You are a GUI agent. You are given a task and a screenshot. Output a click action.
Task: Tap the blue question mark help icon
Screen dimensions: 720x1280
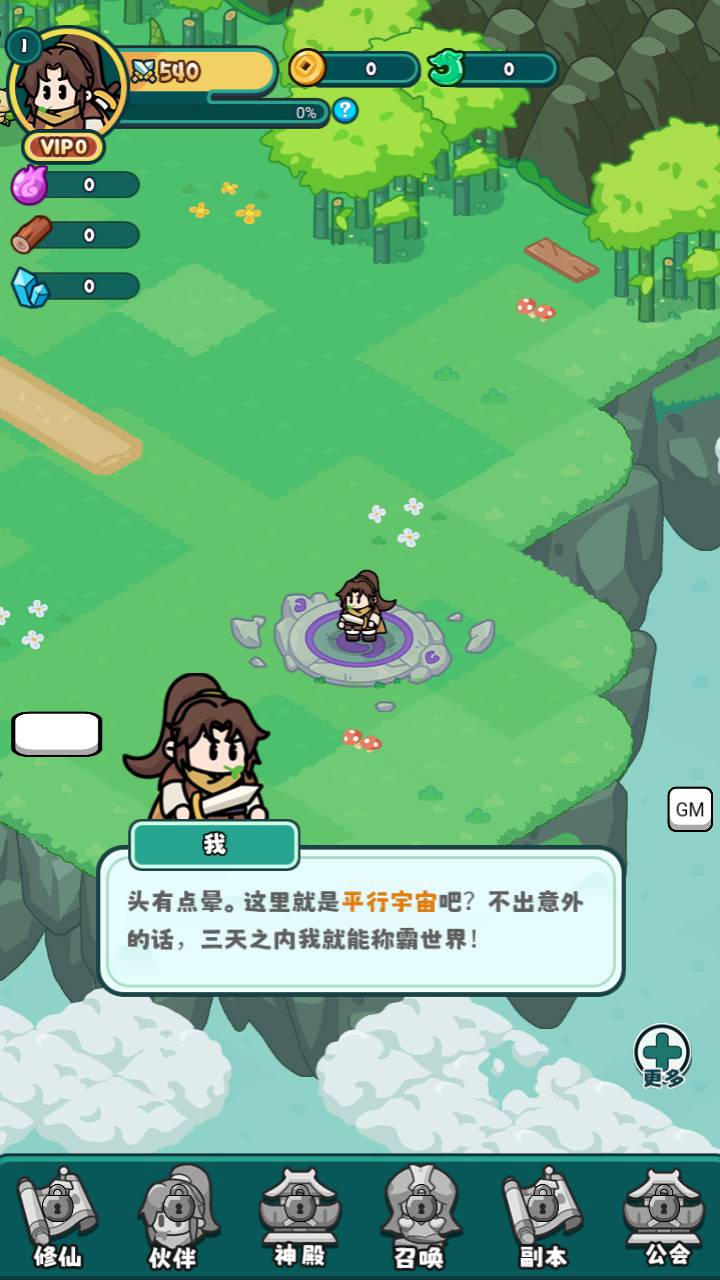click(345, 110)
